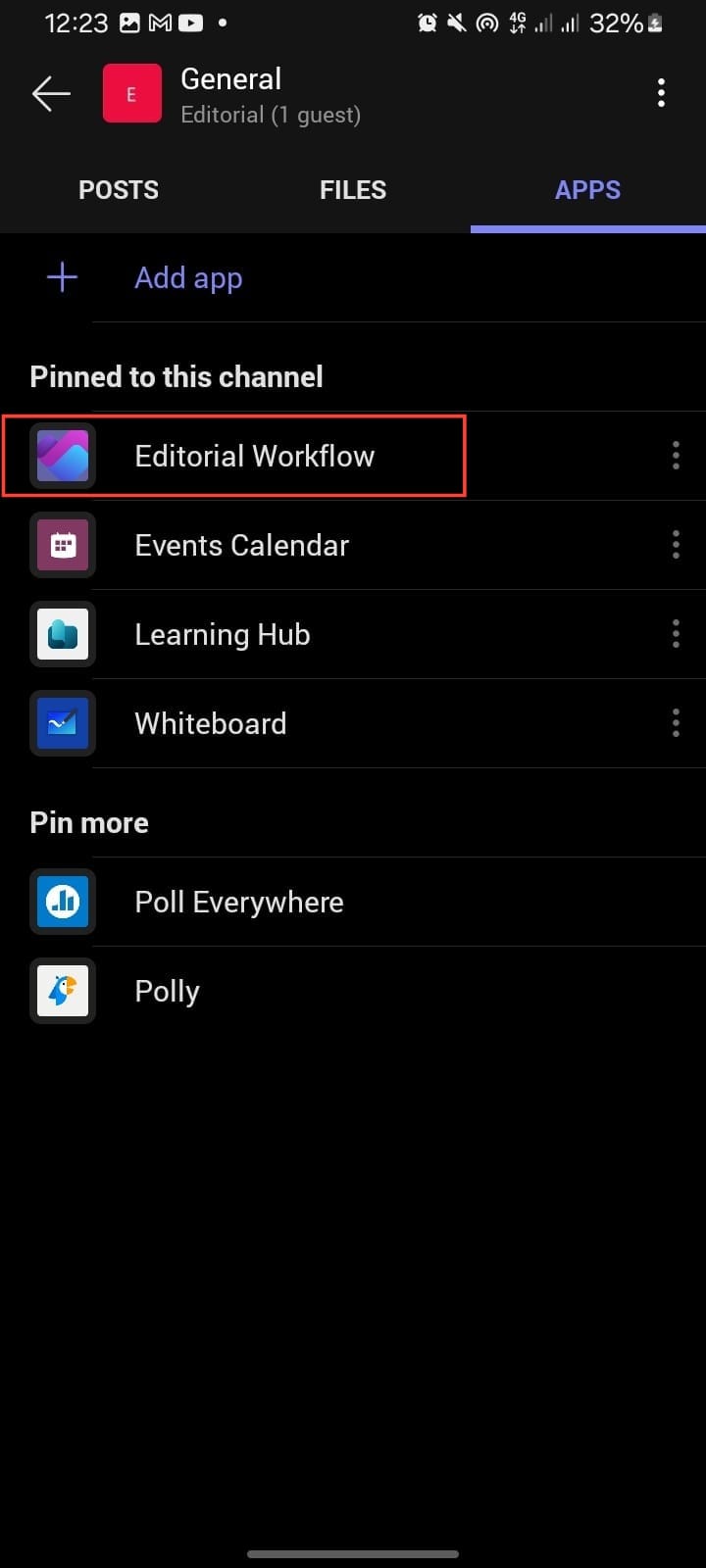The height and width of the screenshot is (1568, 706).
Task: Open the Learning Hub app
Action: tap(222, 635)
